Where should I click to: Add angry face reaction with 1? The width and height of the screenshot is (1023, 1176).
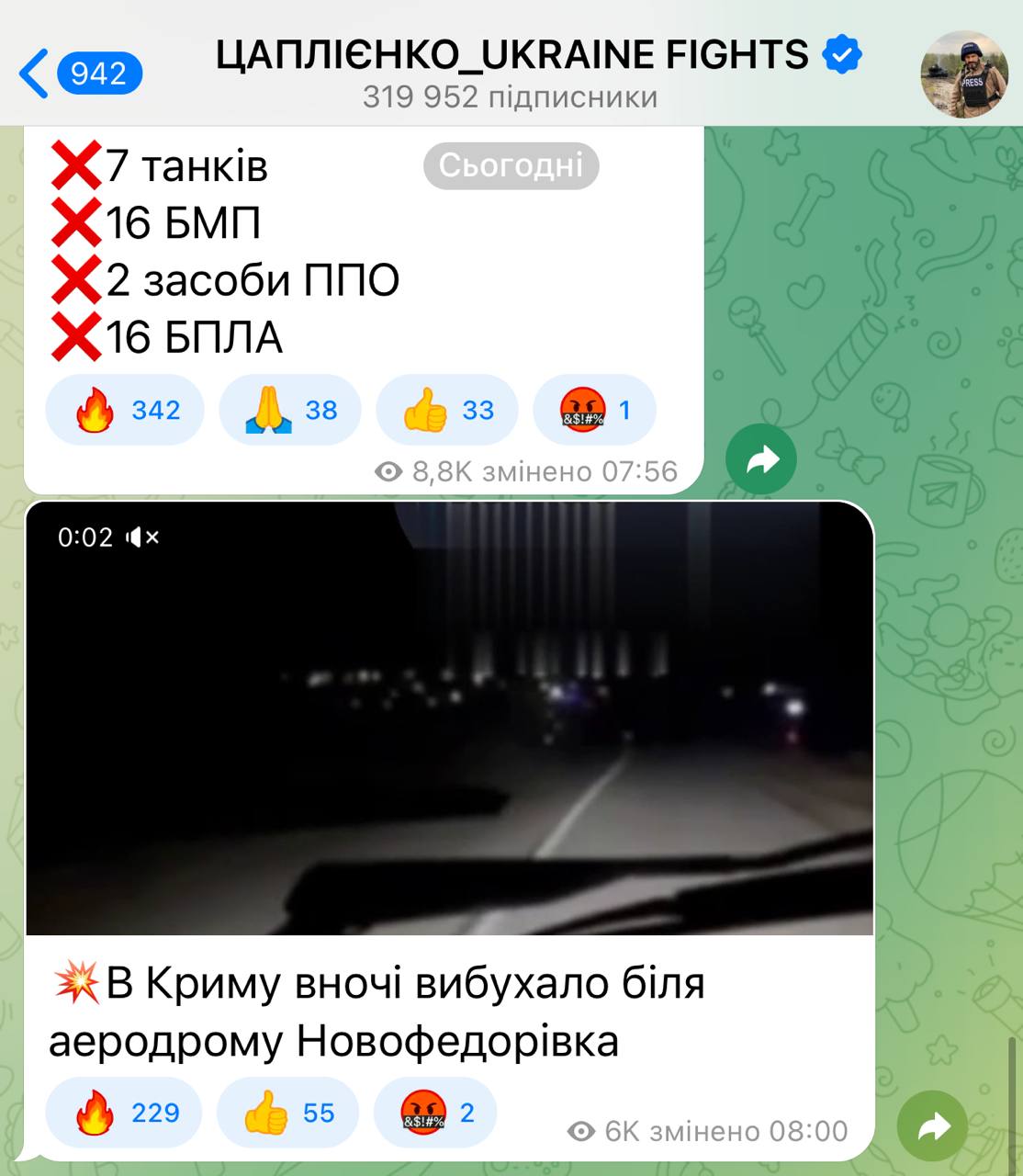point(594,410)
